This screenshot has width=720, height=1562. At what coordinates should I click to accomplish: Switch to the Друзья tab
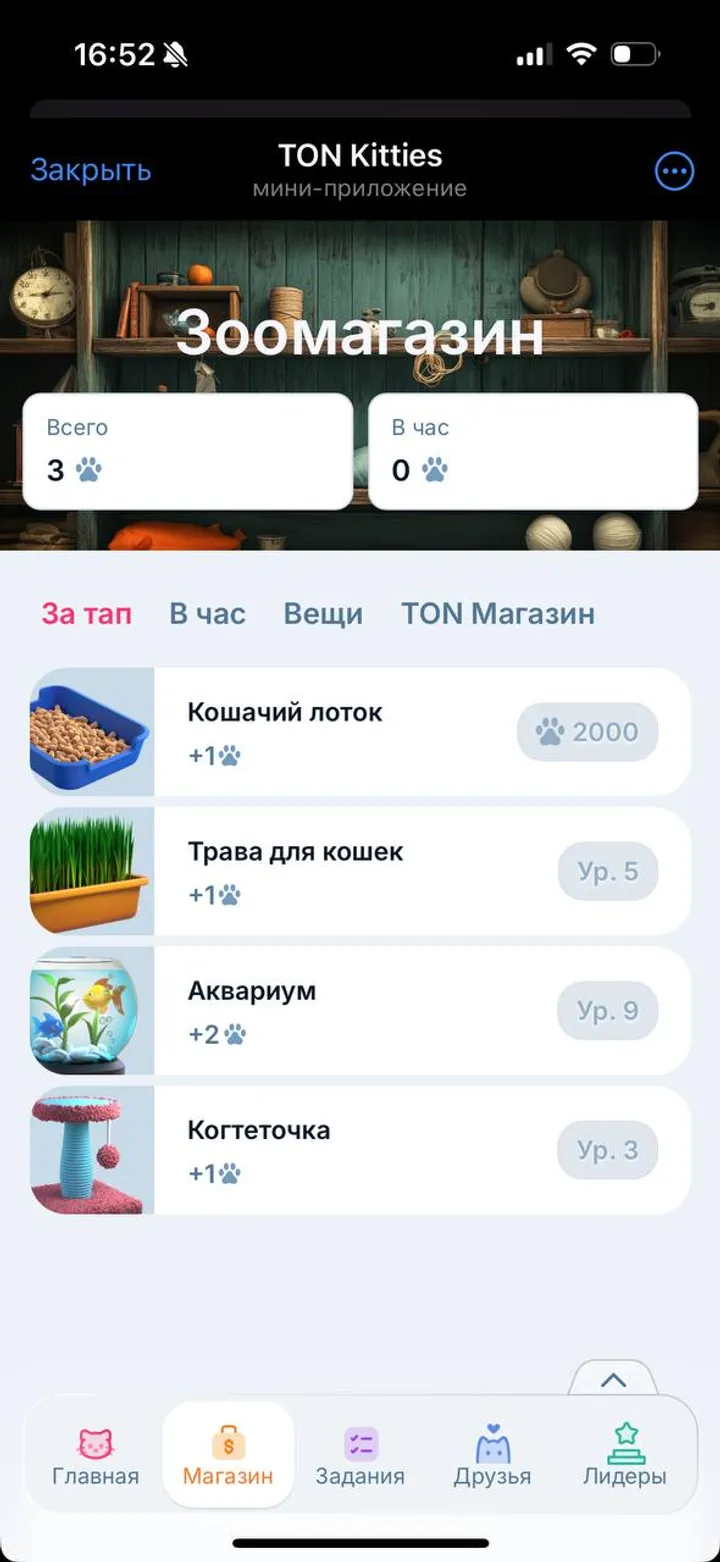pos(492,1456)
